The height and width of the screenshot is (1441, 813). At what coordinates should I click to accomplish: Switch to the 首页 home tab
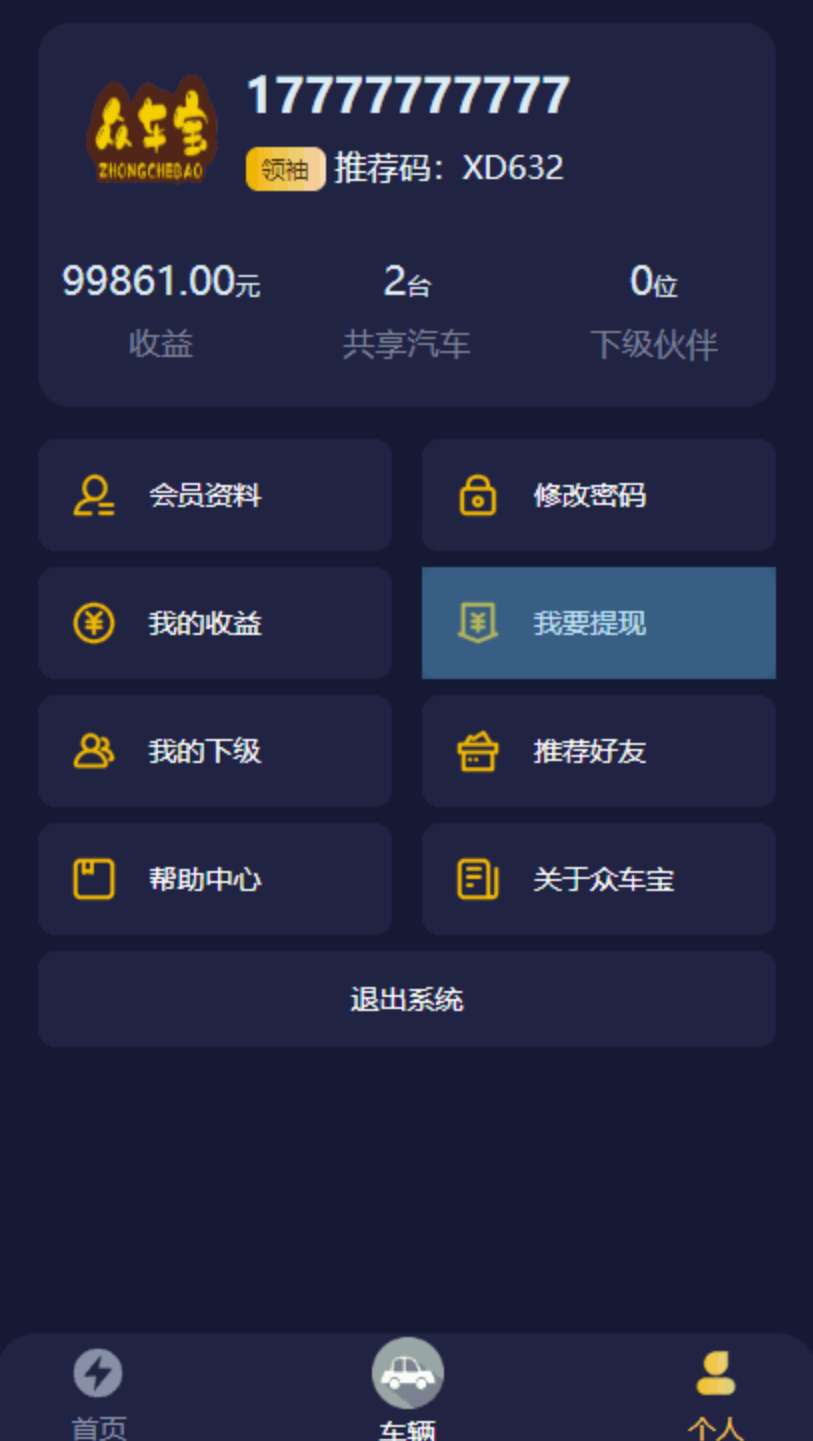pos(98,1392)
